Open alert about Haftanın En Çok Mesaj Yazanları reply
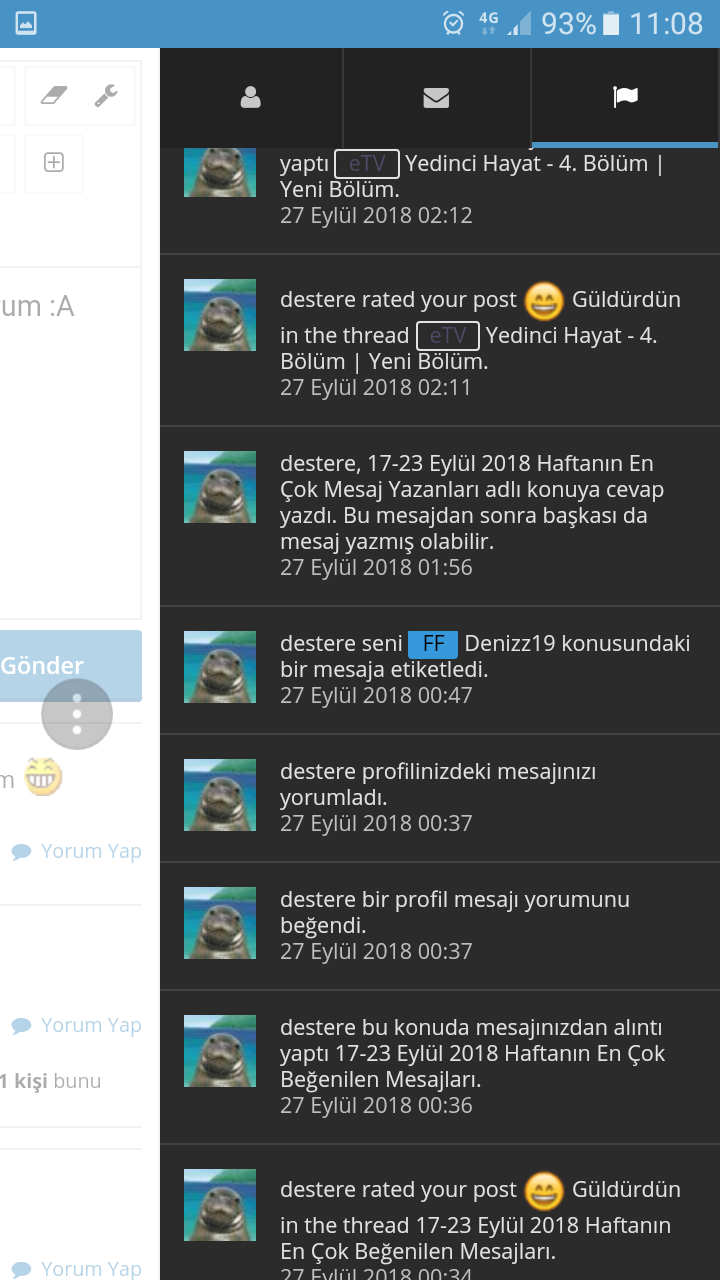This screenshot has width=720, height=1280. pos(472,515)
